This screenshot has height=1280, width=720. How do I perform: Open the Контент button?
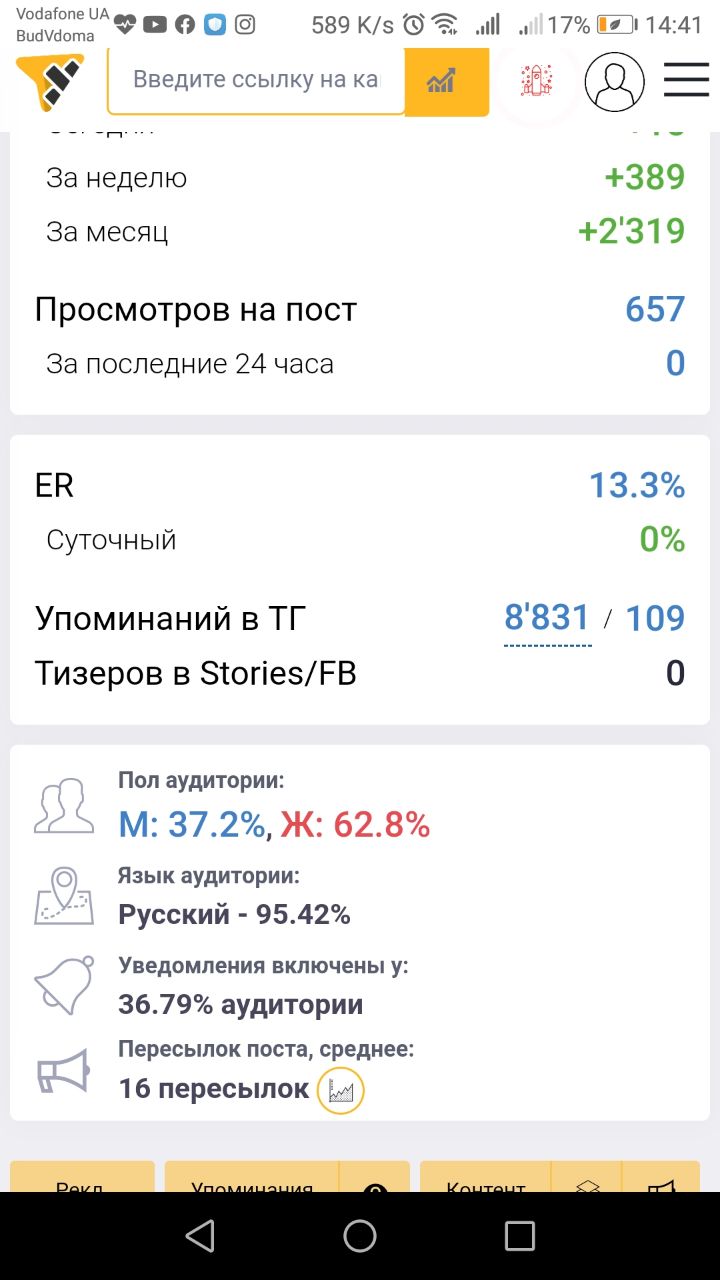486,1178
